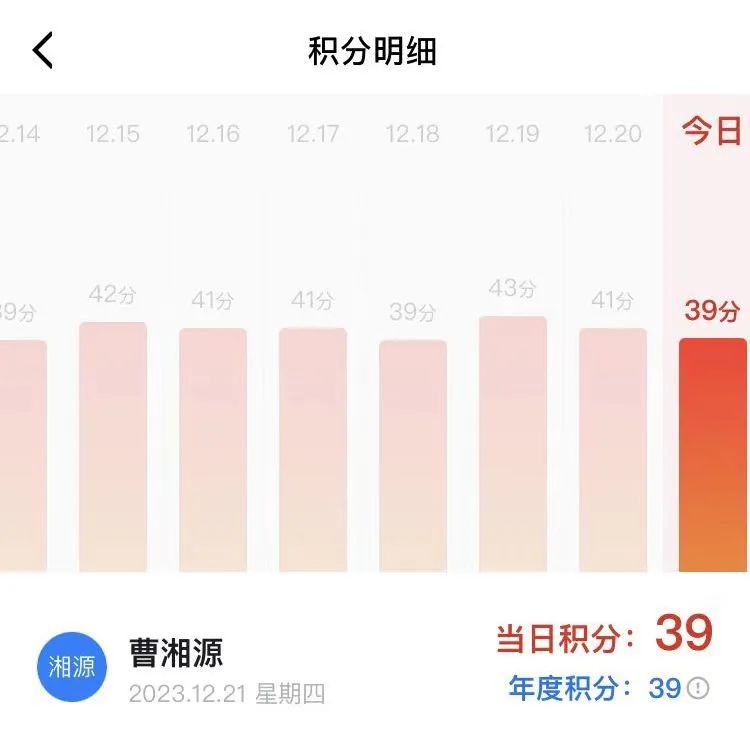Select the 12.16 bar showing 41分
Image resolution: width=750 pixels, height=750 pixels.
[213, 449]
